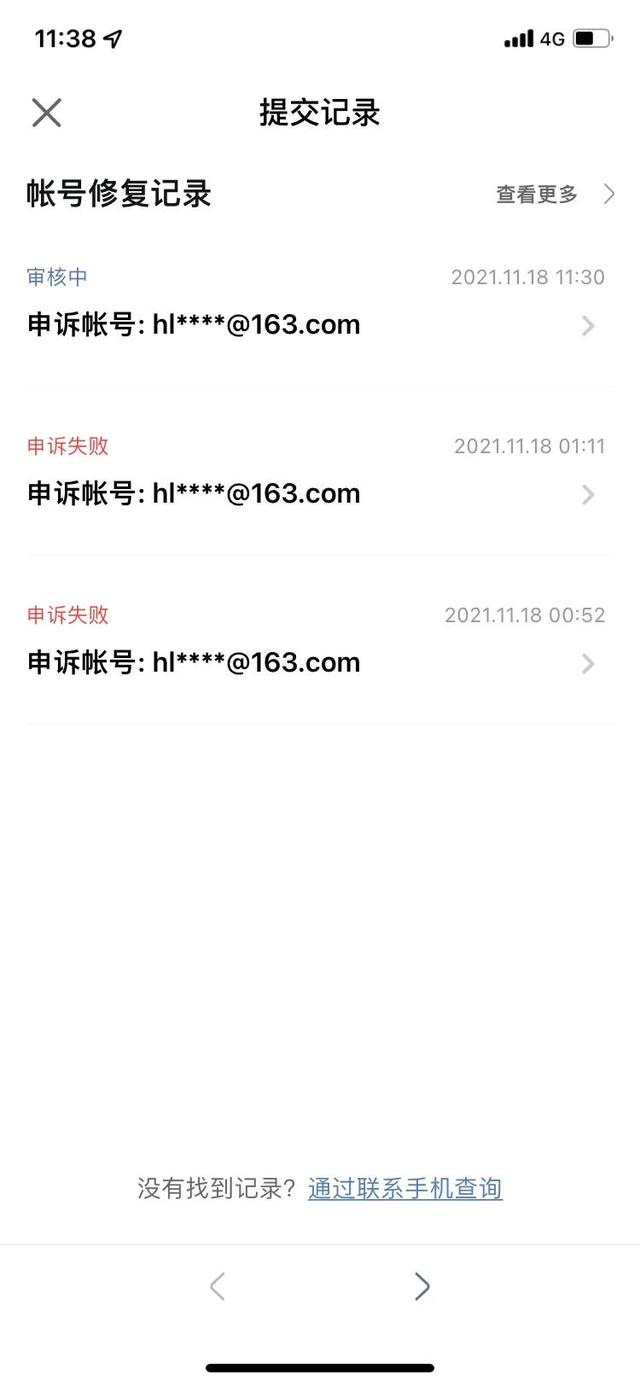Go back with the left arrow
This screenshot has width=640, height=1386.
tap(217, 1286)
